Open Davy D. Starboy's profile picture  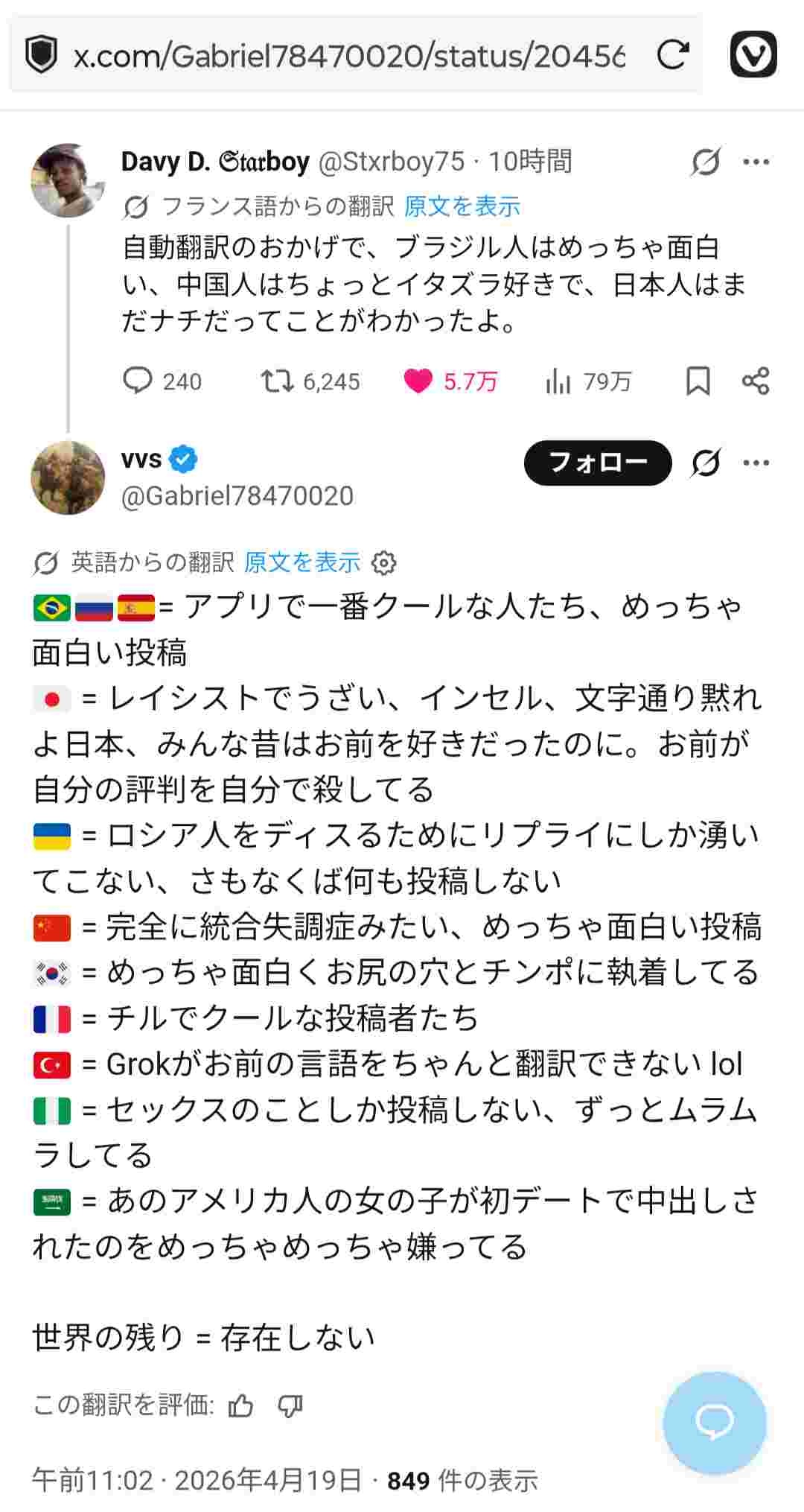(x=67, y=180)
